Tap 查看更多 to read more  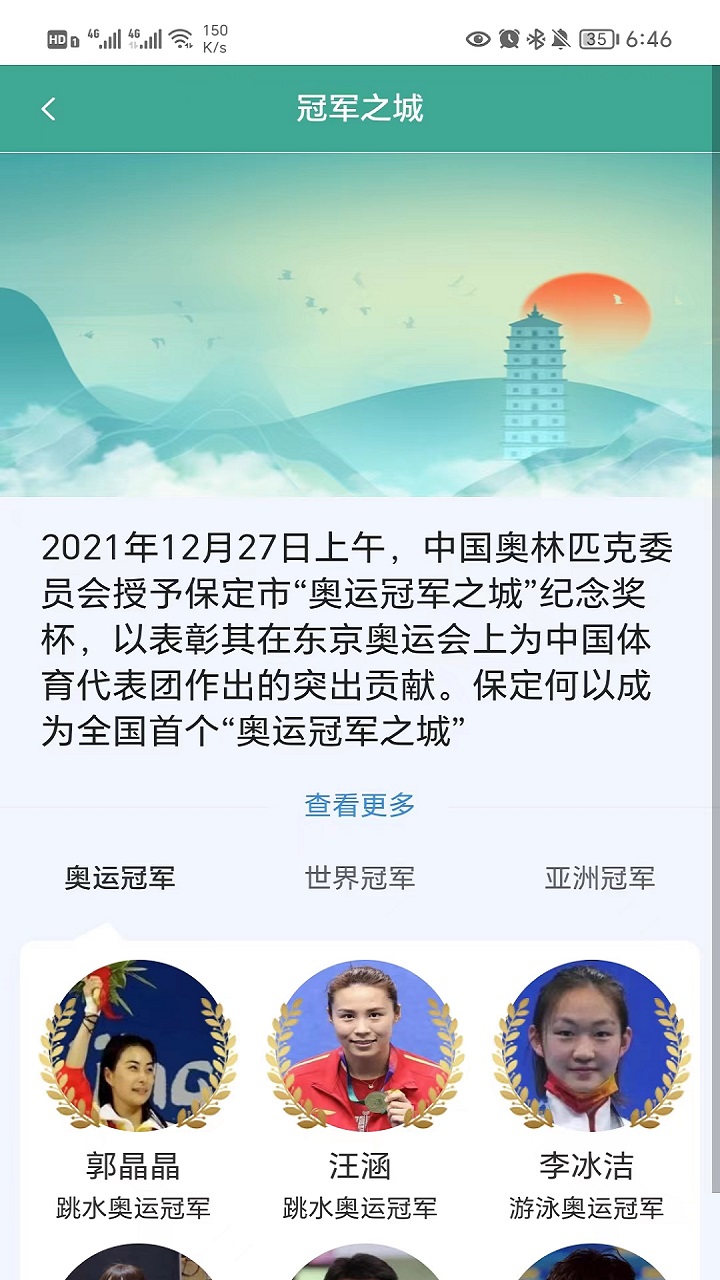coord(359,805)
